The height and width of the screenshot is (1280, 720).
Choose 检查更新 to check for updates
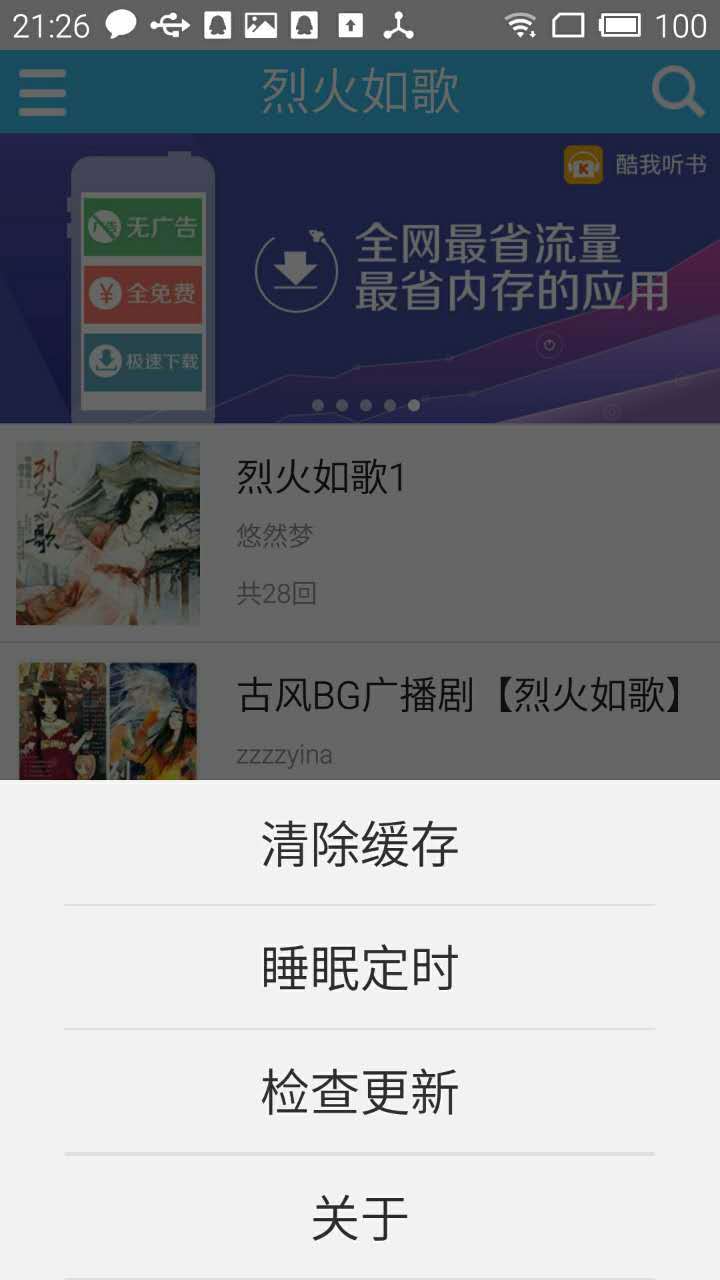point(360,1092)
